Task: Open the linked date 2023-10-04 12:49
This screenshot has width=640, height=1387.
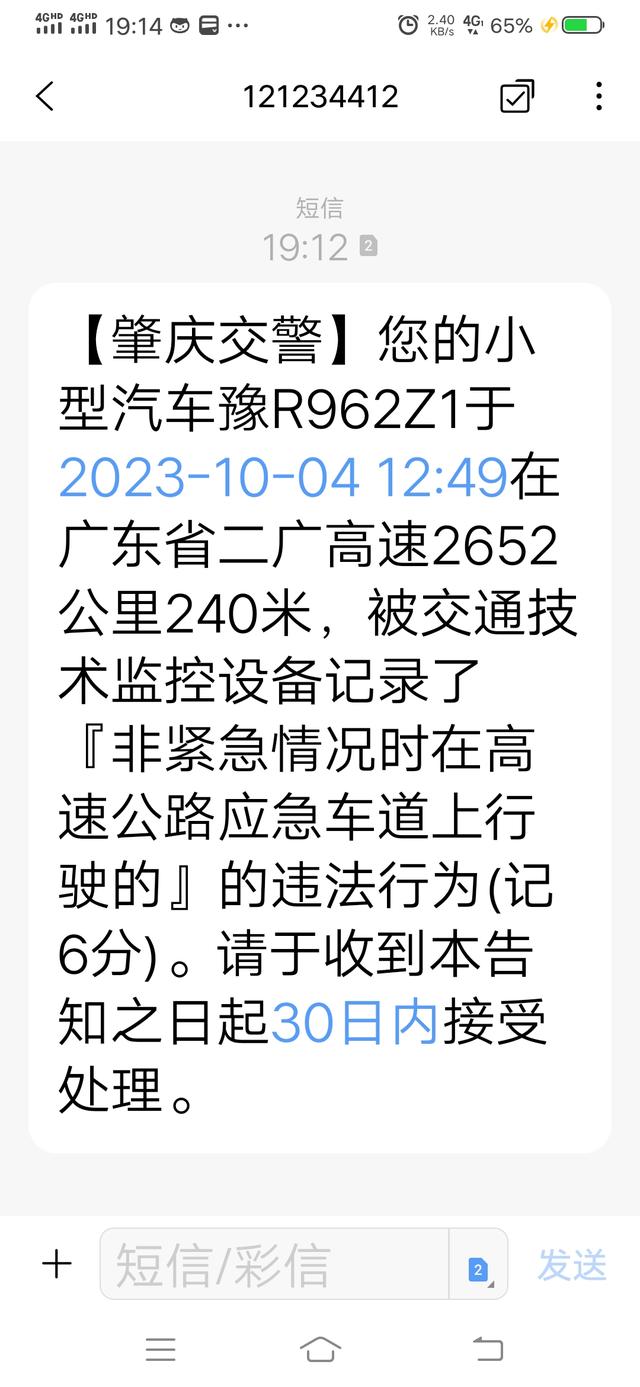Action: [x=284, y=478]
